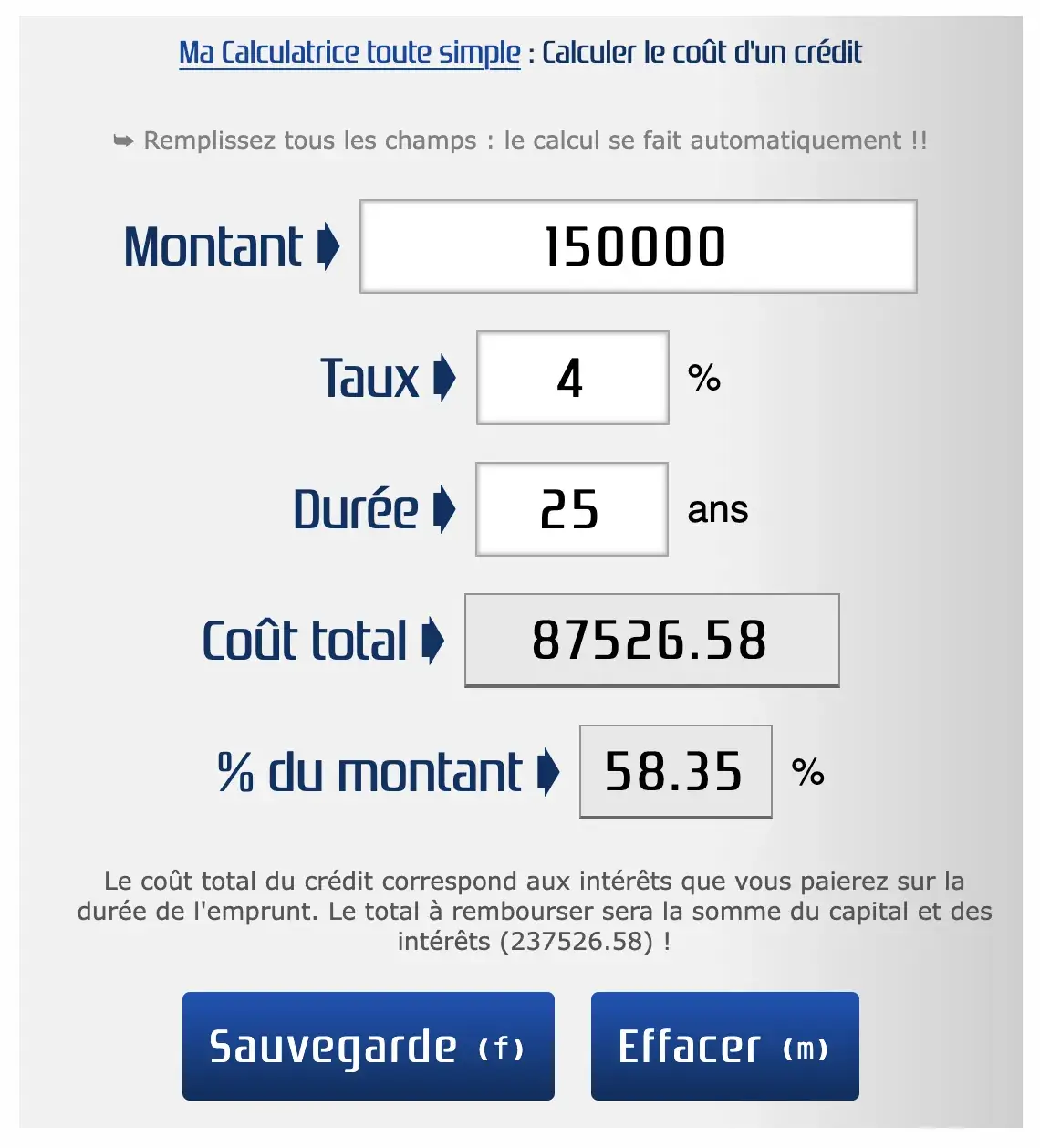Click the page title 'Calculer le coût d'un crédit'
1040x1148 pixels.
point(702,52)
